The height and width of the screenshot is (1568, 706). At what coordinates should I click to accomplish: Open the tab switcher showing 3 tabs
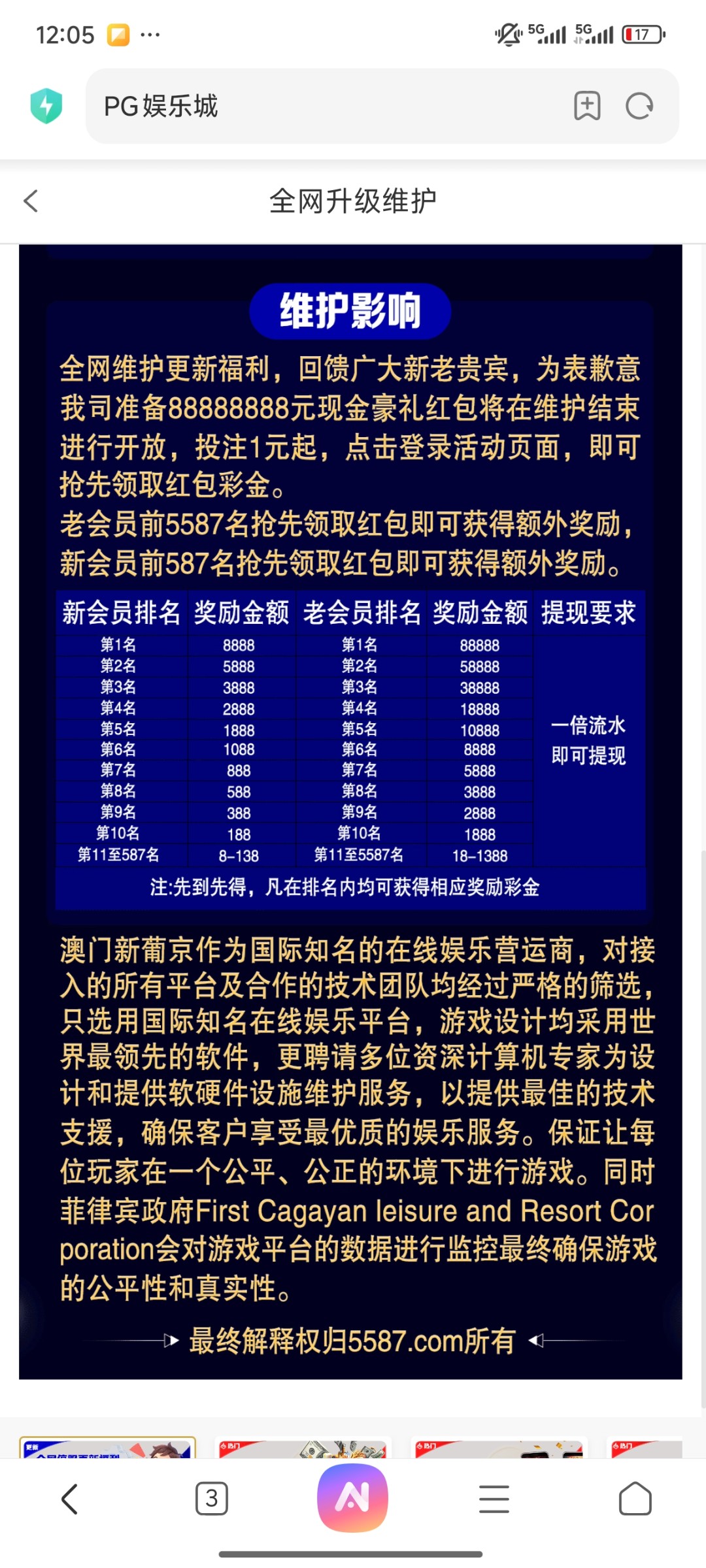click(212, 1499)
